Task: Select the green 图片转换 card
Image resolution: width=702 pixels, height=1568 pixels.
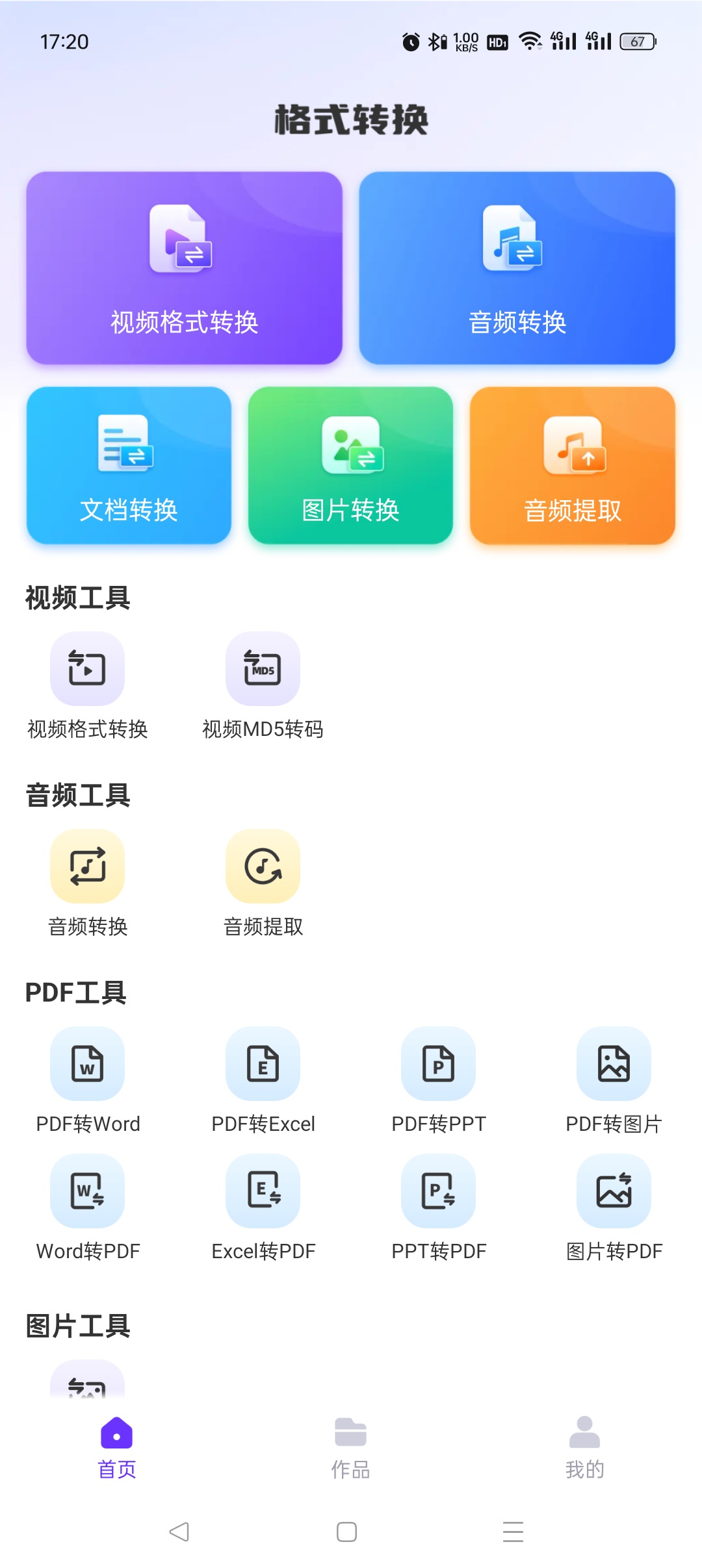Action: [350, 465]
